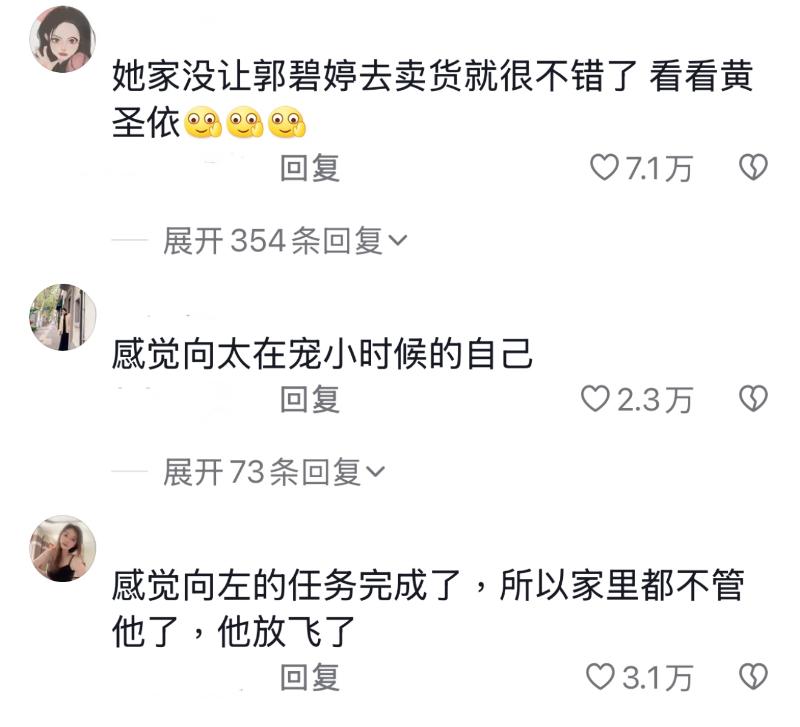Screen dimensions: 800x727
Task: Open avatar of the 向太 commenter
Action: point(63,317)
